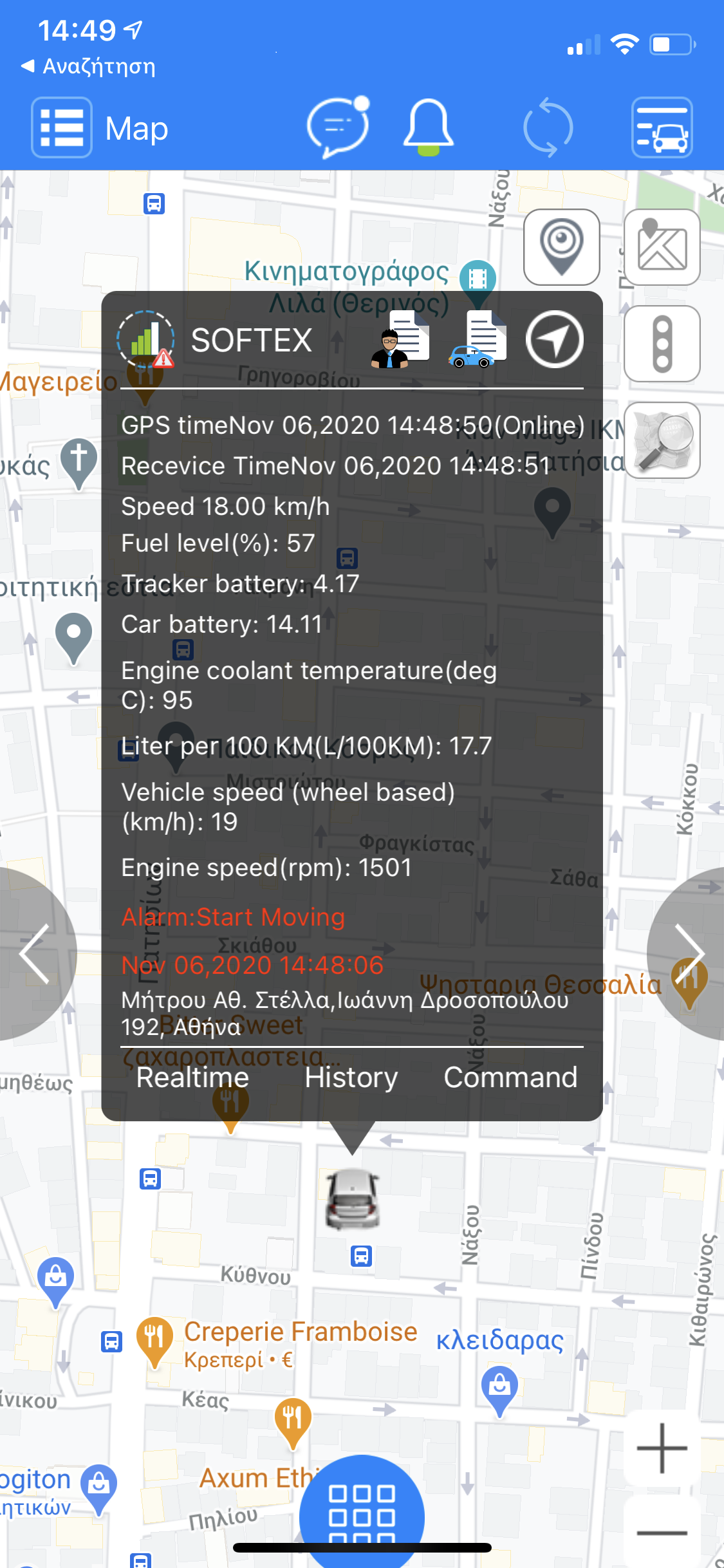Viewport: 724px width, 1568px height.
Task: Open the notifications bell
Action: pos(428,127)
